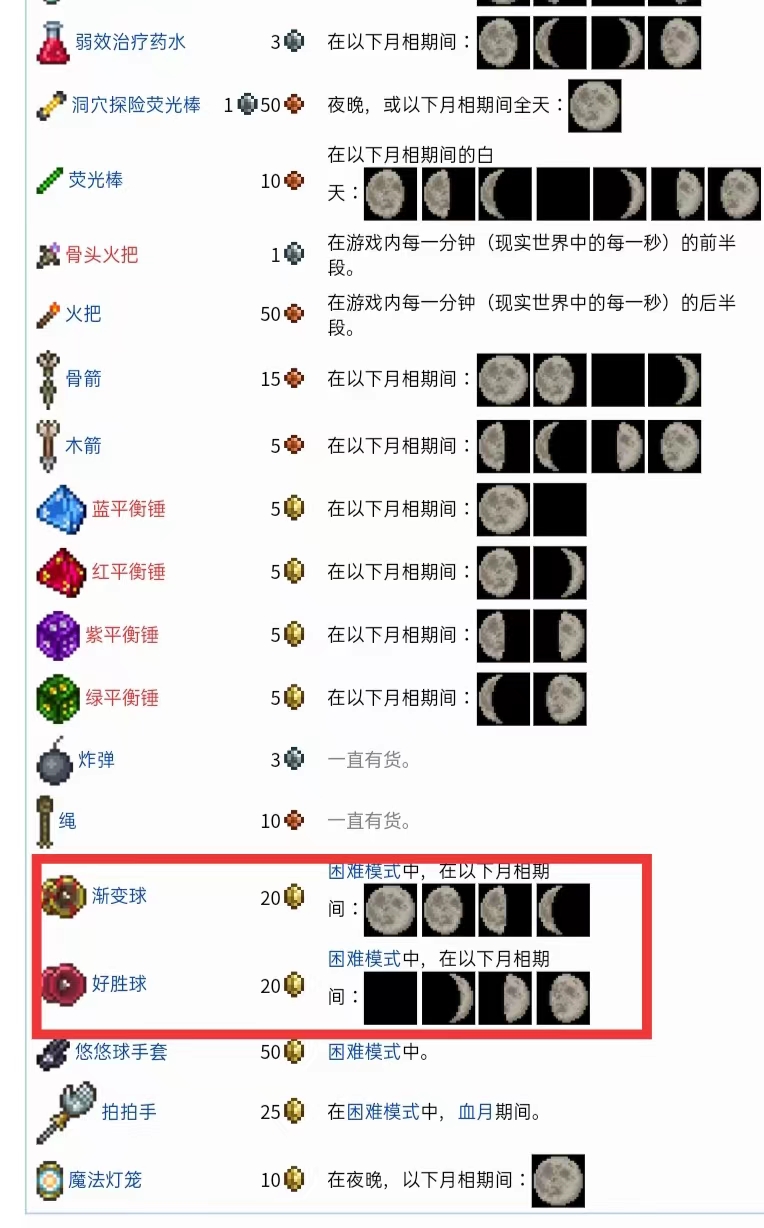
Task: Open the 悠悠球手套 link
Action: (121, 1052)
